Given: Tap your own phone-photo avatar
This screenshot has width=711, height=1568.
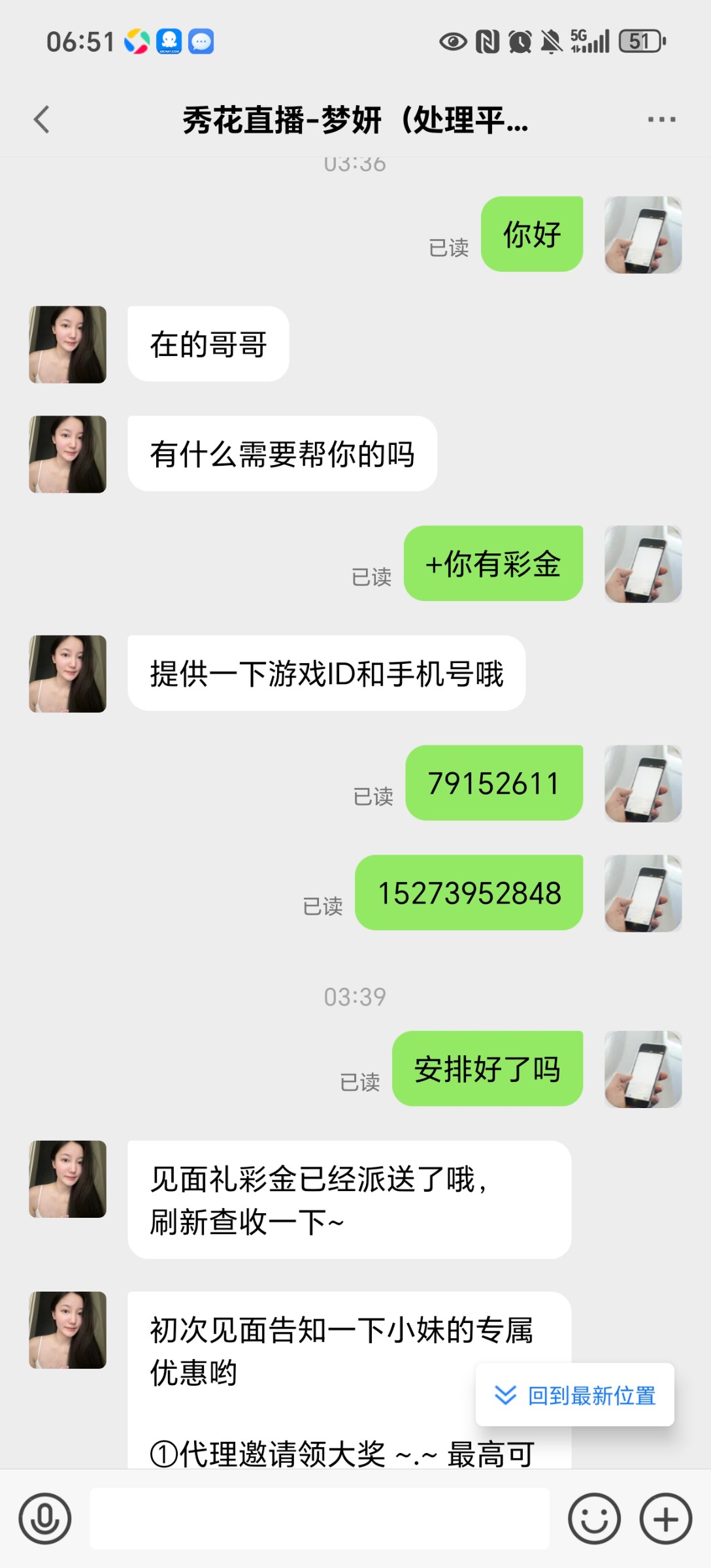Looking at the screenshot, I should (642, 234).
